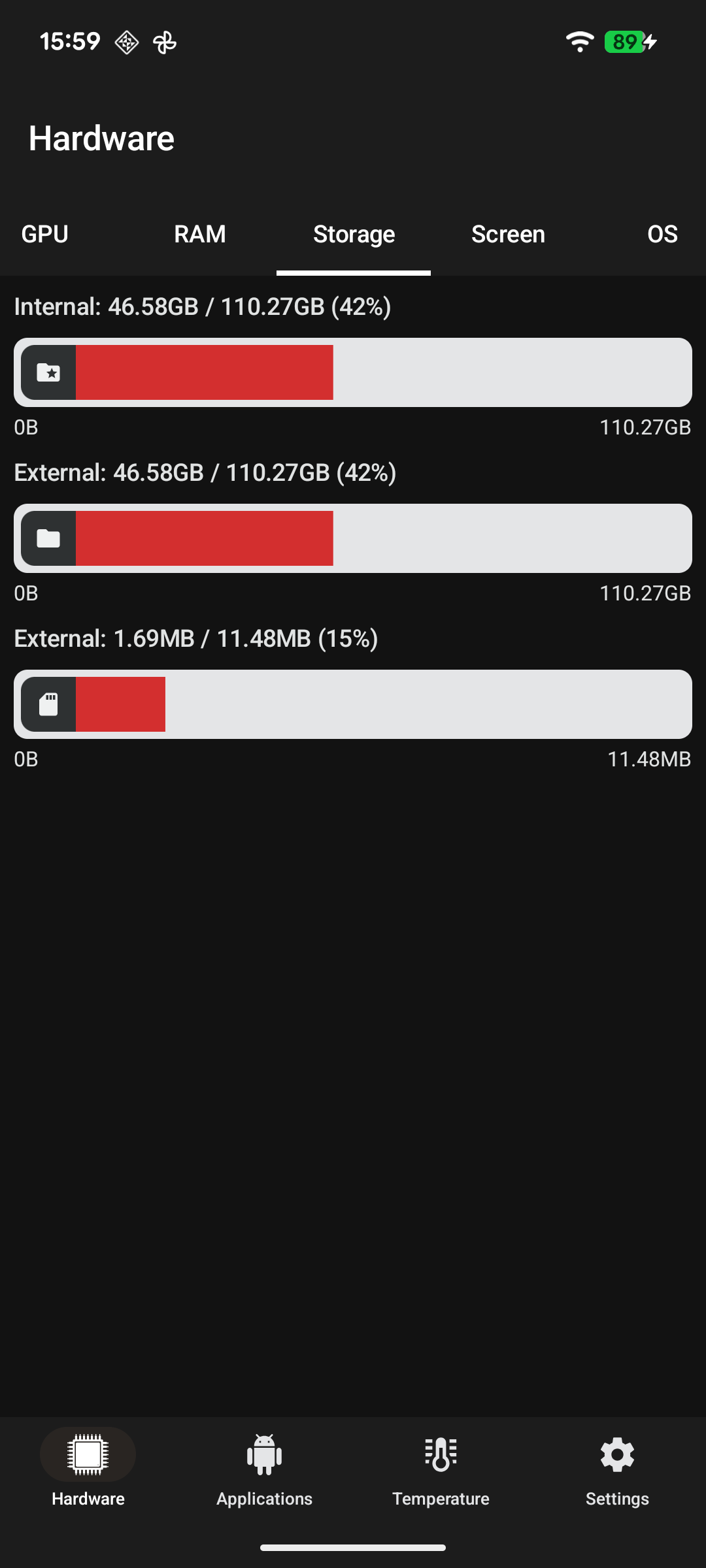The height and width of the screenshot is (1568, 706).
Task: Switch to the OS tab
Action: pos(662,235)
